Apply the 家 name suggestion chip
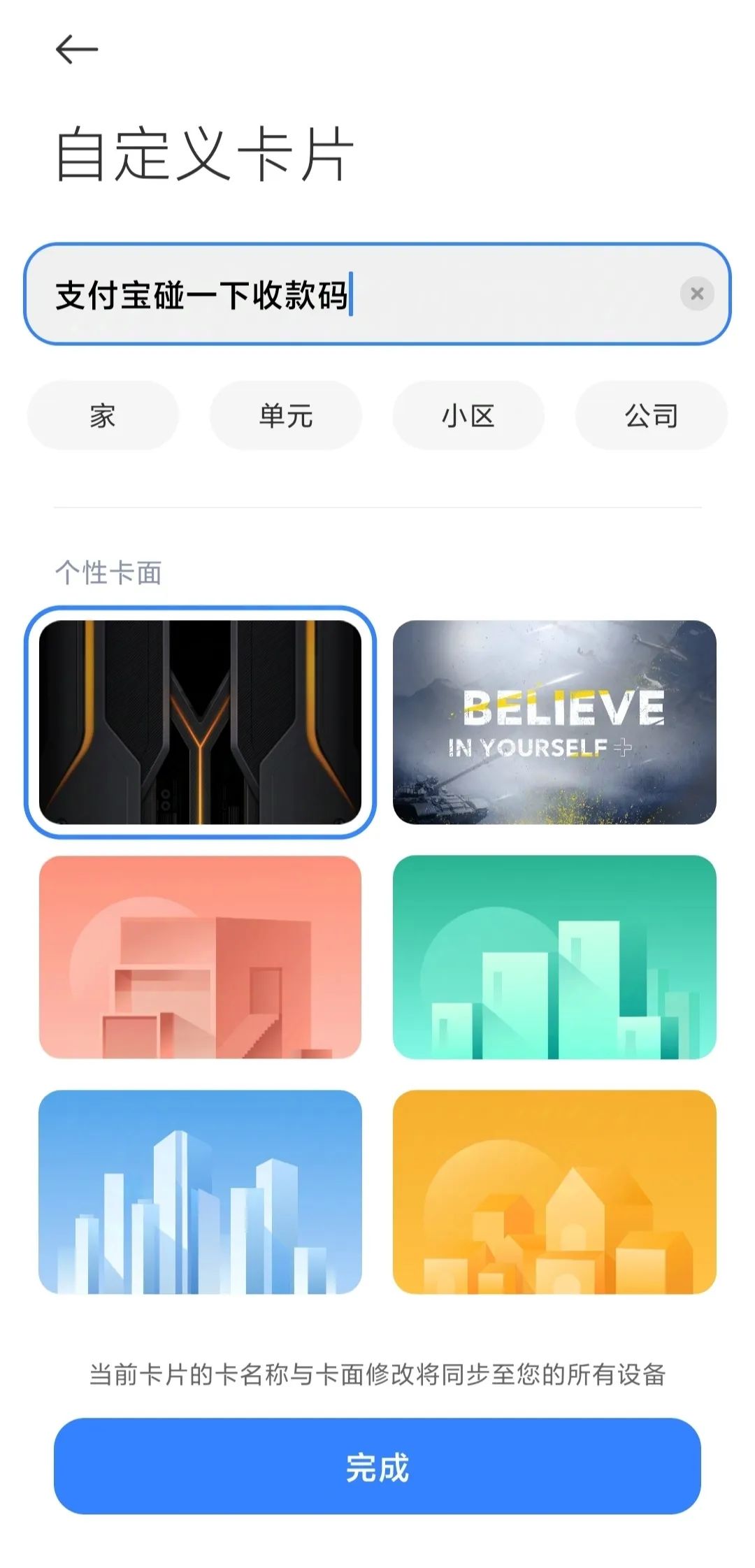Viewport: 755px width, 1568px height. click(x=102, y=415)
